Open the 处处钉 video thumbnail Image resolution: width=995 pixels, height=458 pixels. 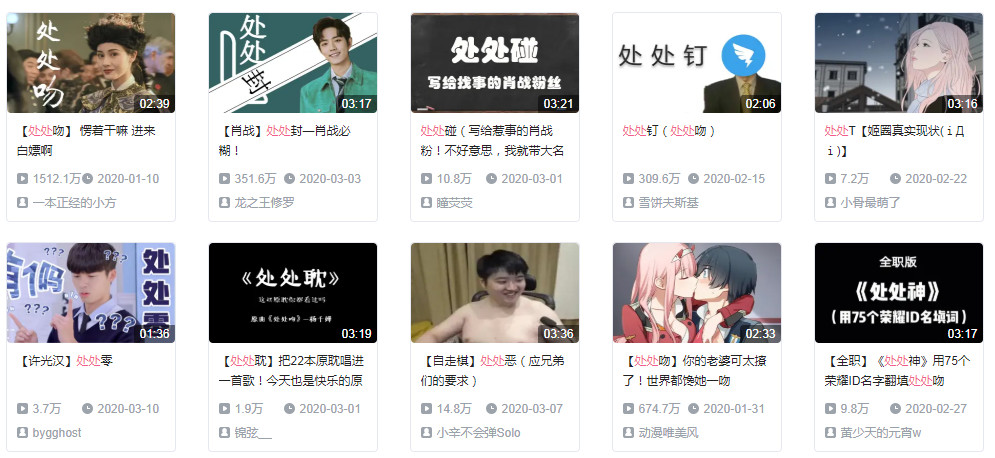tap(697, 62)
